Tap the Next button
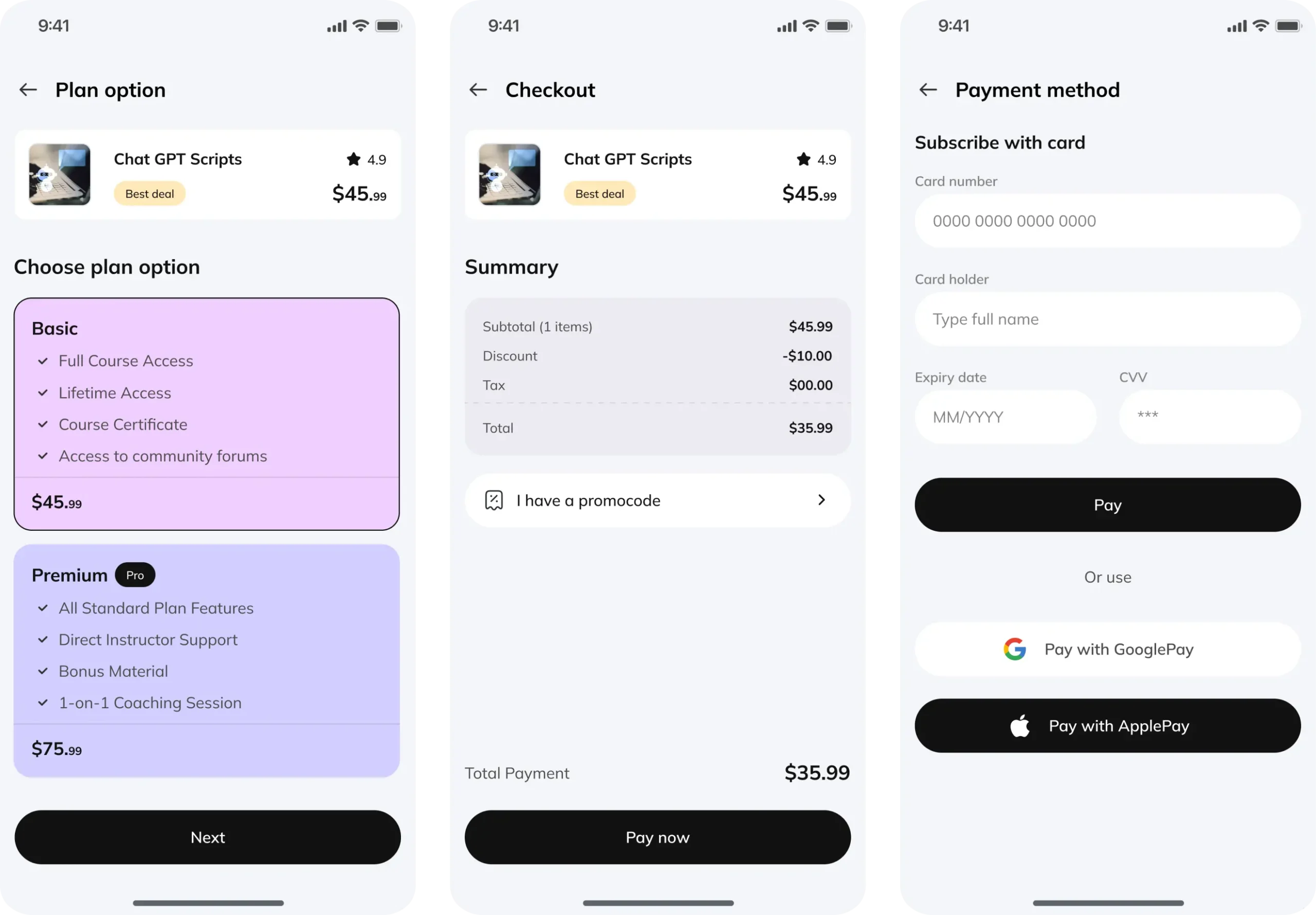This screenshot has height=915, width=1316. 207,837
